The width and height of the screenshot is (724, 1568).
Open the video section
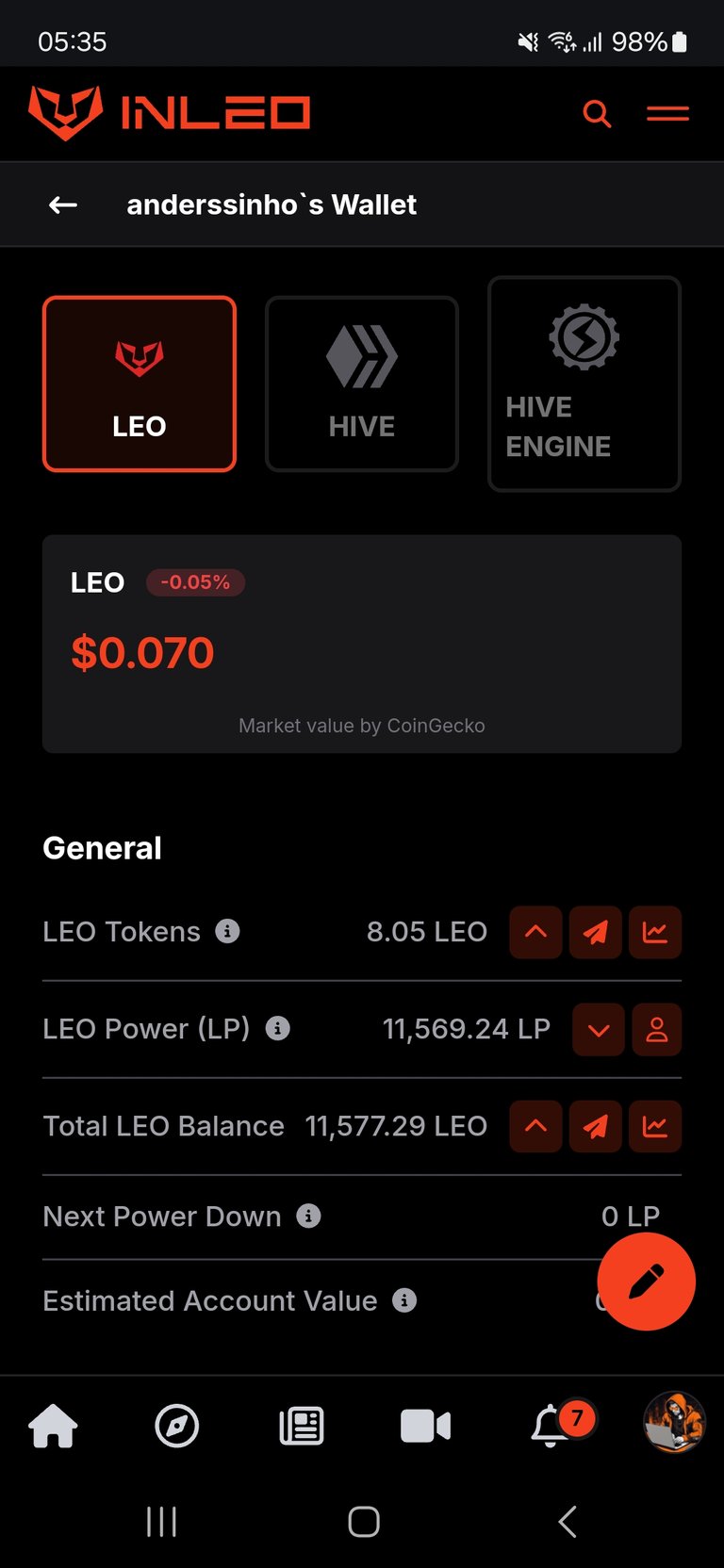click(425, 1426)
